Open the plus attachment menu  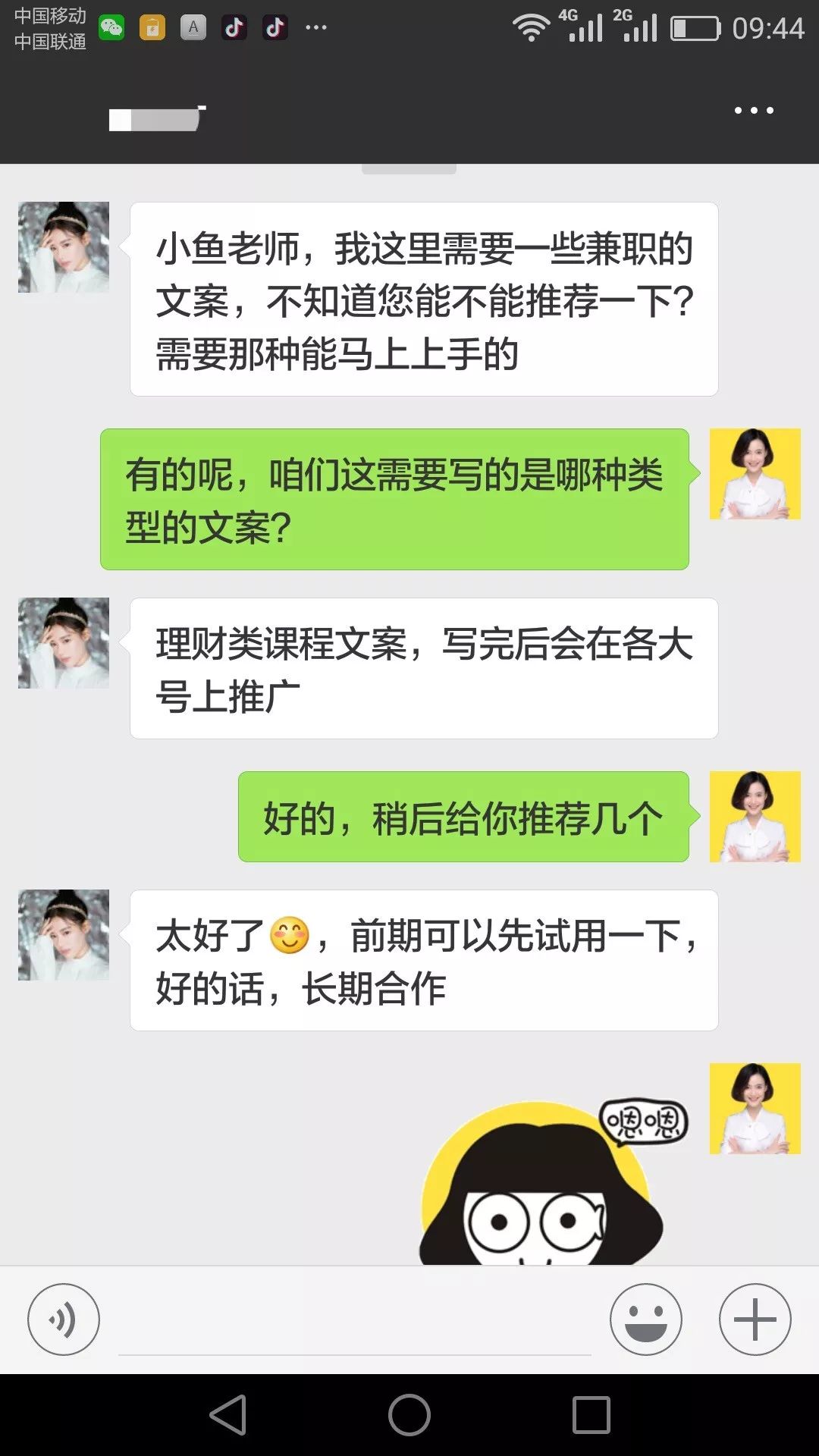(x=755, y=1319)
